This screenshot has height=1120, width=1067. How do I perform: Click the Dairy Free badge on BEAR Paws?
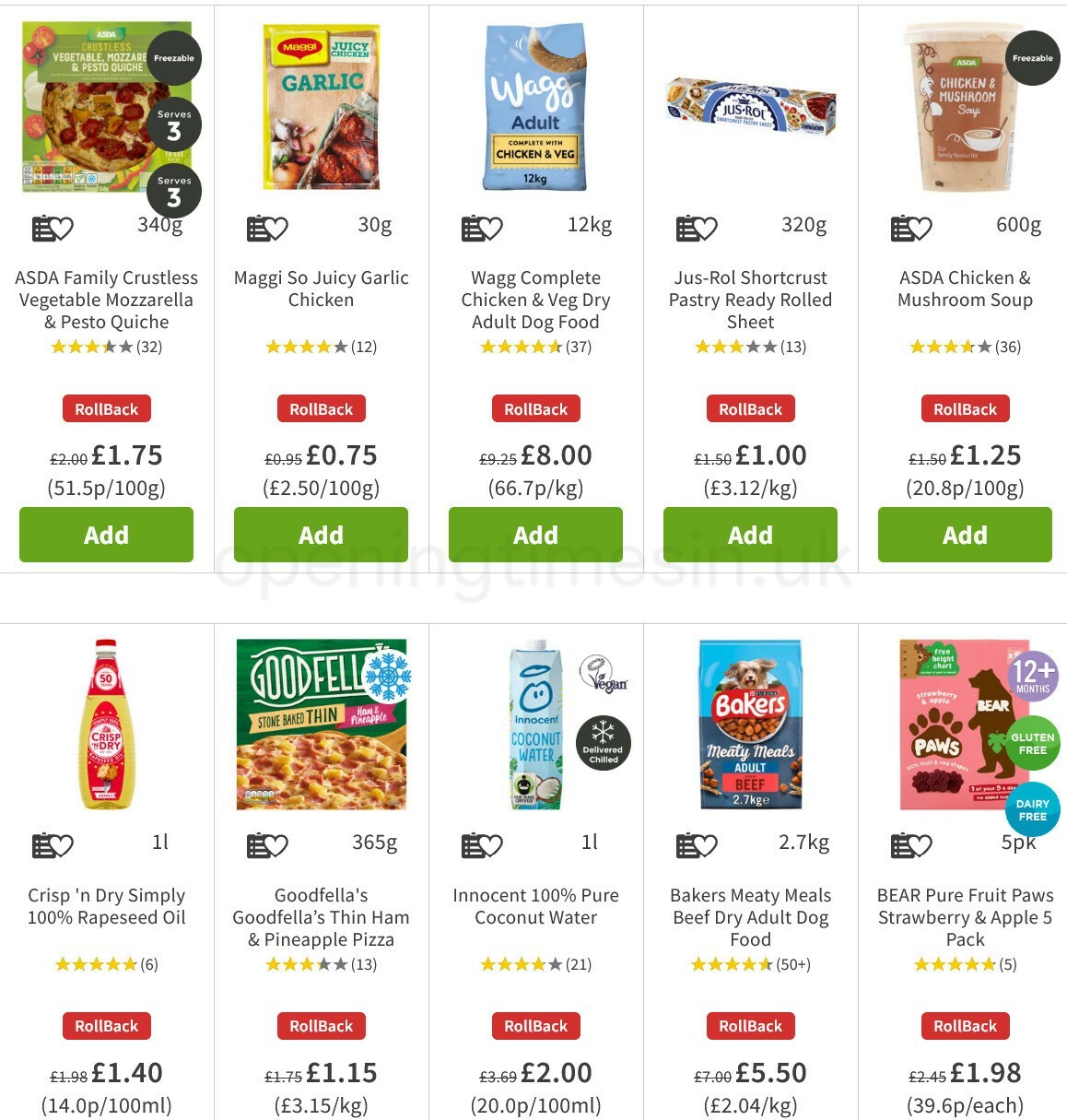point(1032,809)
